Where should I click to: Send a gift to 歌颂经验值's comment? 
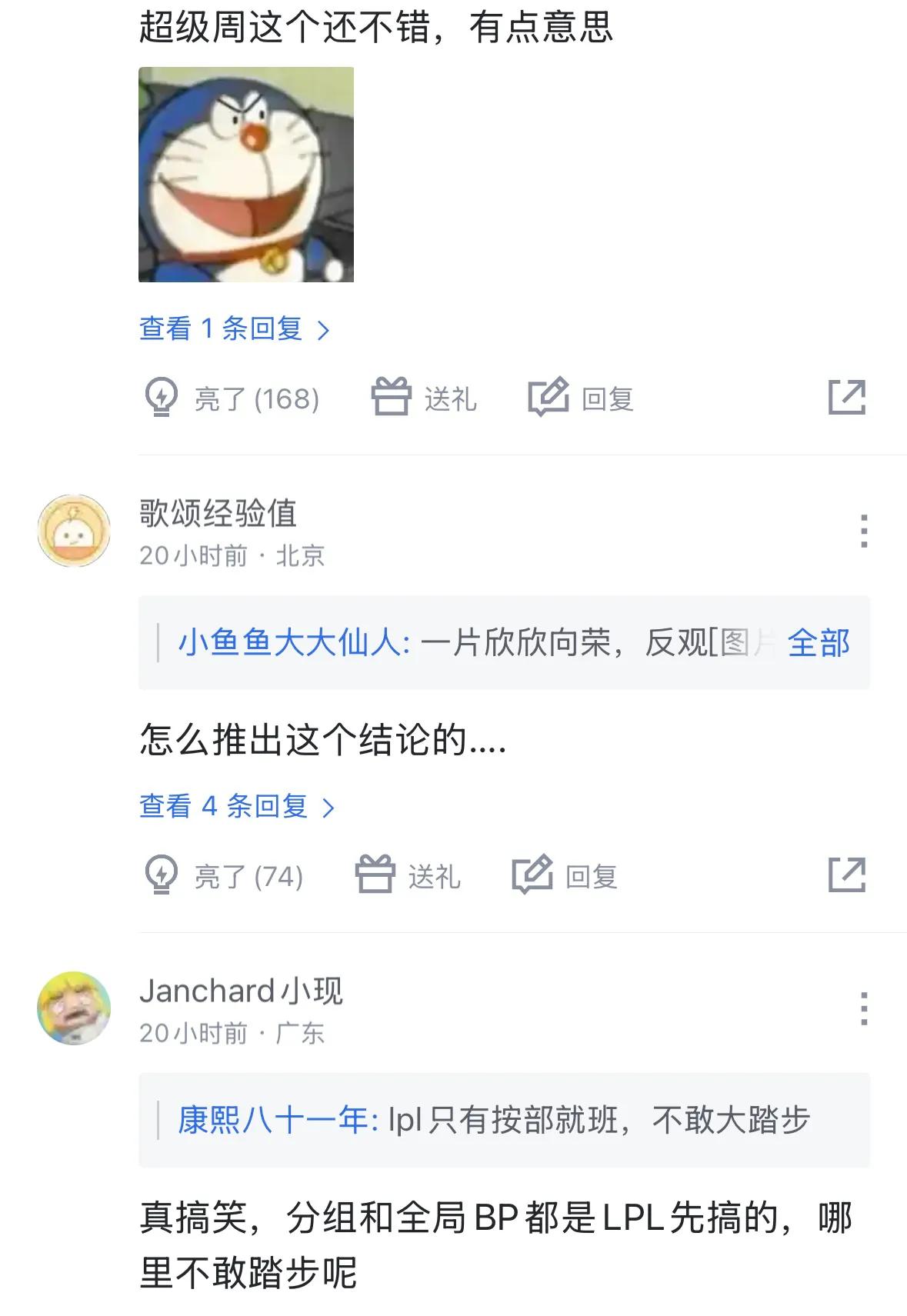tap(408, 876)
